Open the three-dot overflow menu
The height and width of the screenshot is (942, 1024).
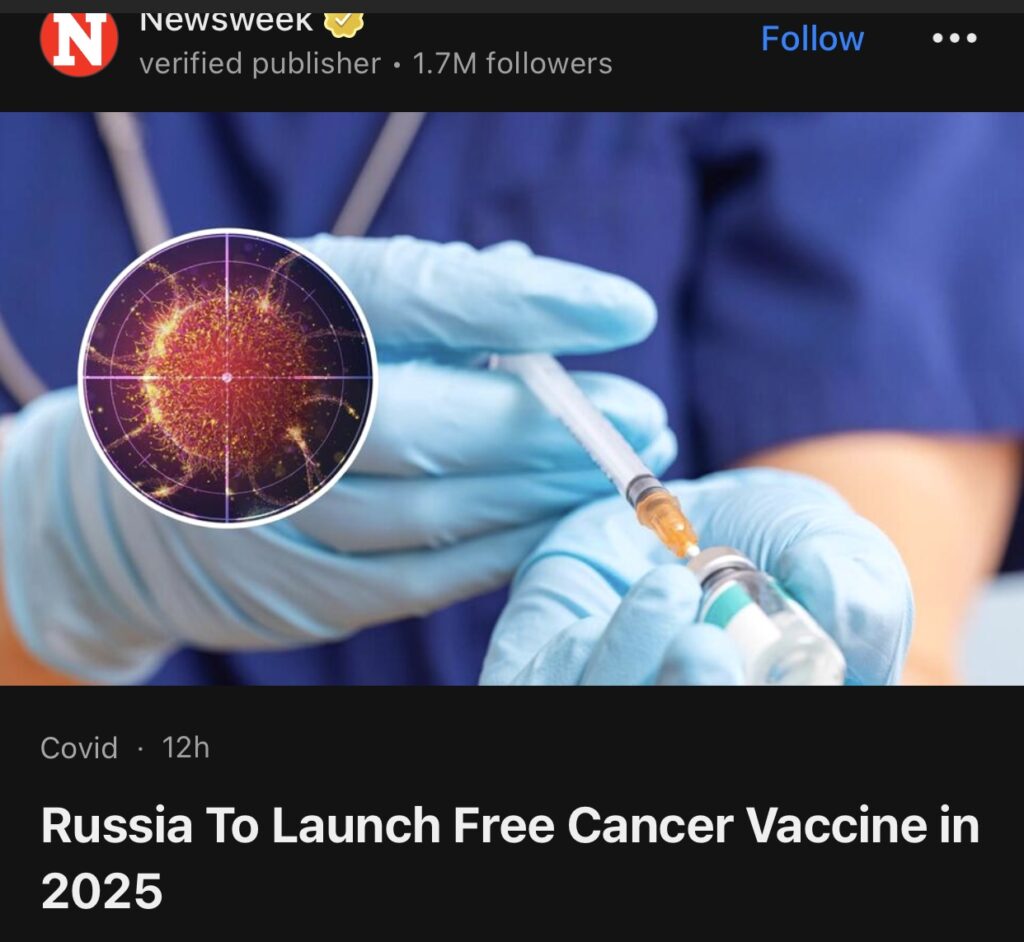[953, 39]
